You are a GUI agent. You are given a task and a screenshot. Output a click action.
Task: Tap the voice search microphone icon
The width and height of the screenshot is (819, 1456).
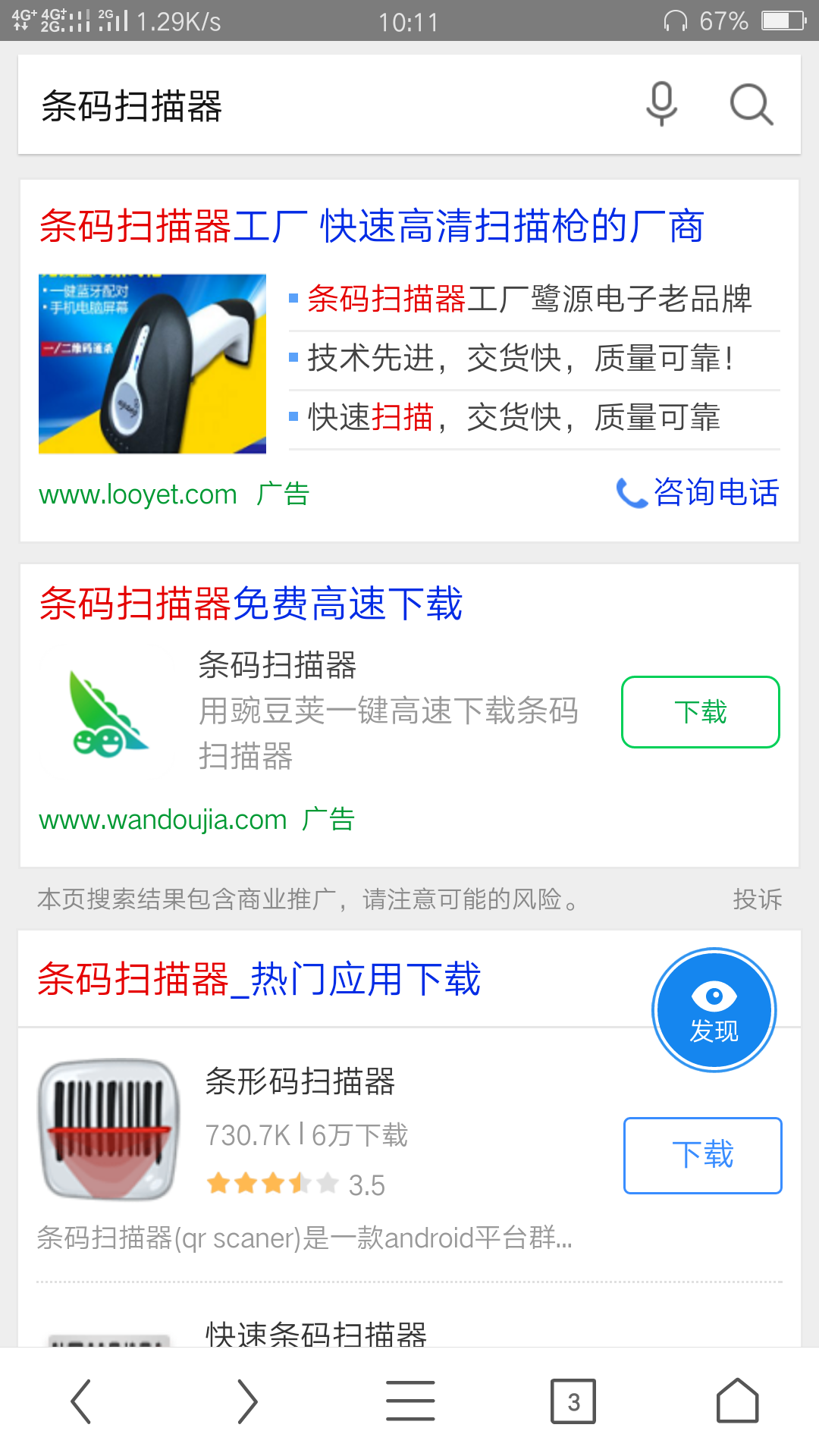(x=661, y=104)
